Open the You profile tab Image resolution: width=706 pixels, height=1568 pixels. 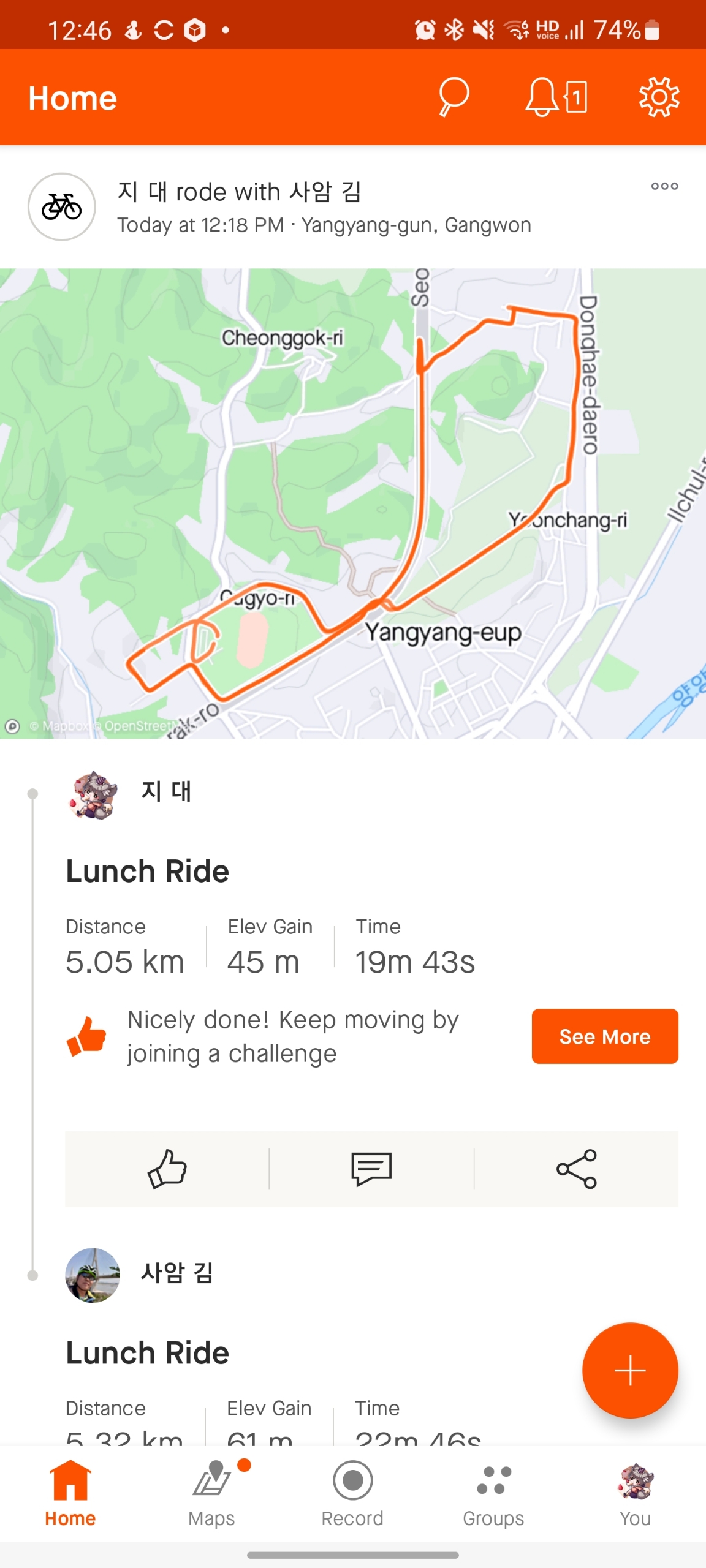[635, 1493]
